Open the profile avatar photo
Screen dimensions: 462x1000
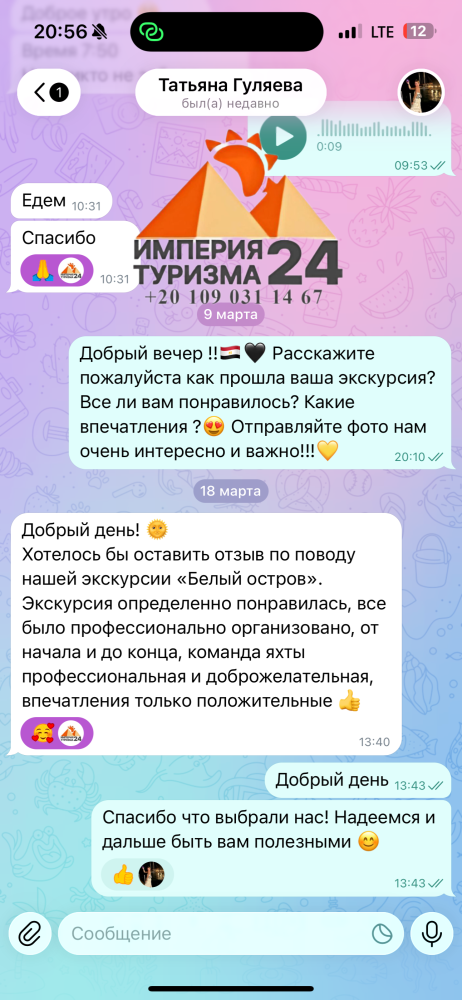(x=421, y=92)
